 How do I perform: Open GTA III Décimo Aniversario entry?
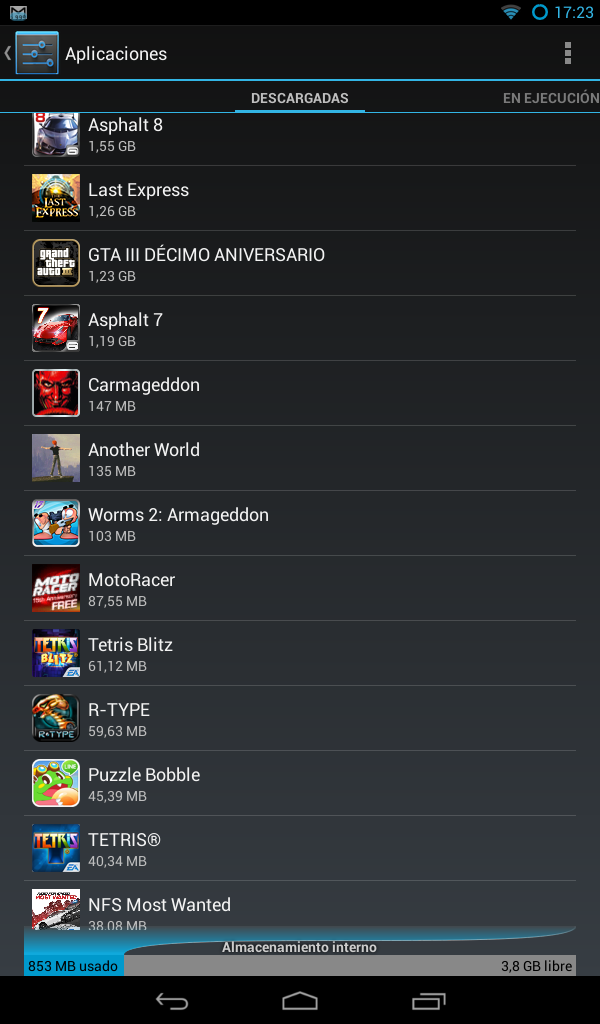[300, 263]
